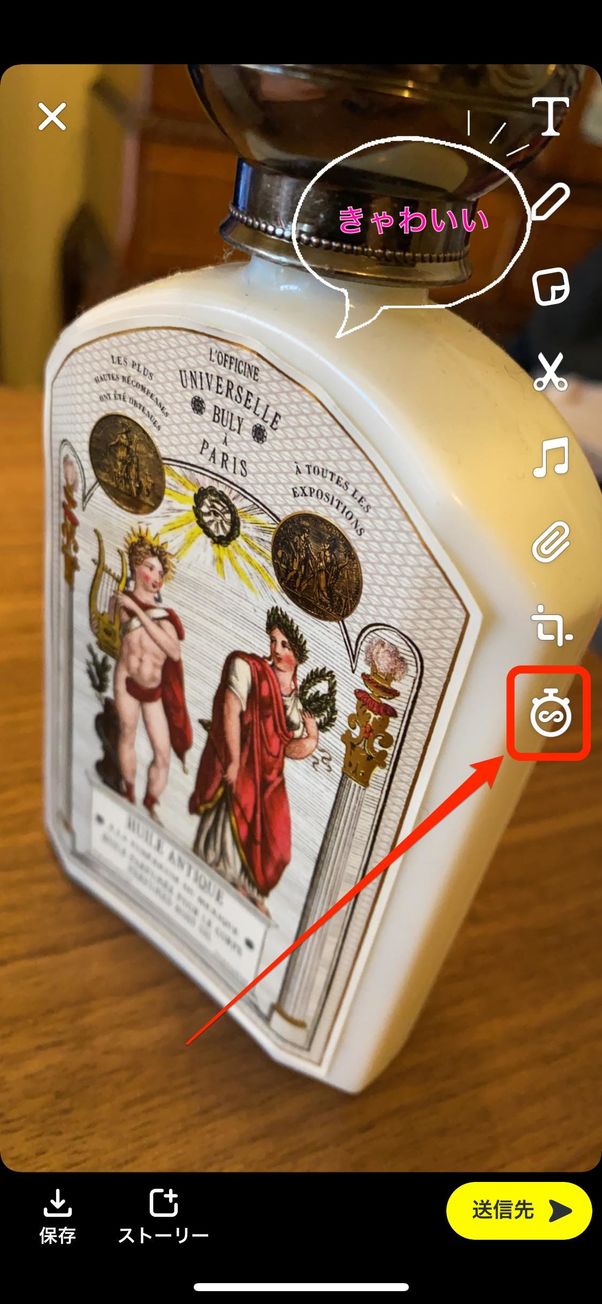Set the snap timer to infinity
Viewport: 602px width, 1304px height.
coord(549,715)
